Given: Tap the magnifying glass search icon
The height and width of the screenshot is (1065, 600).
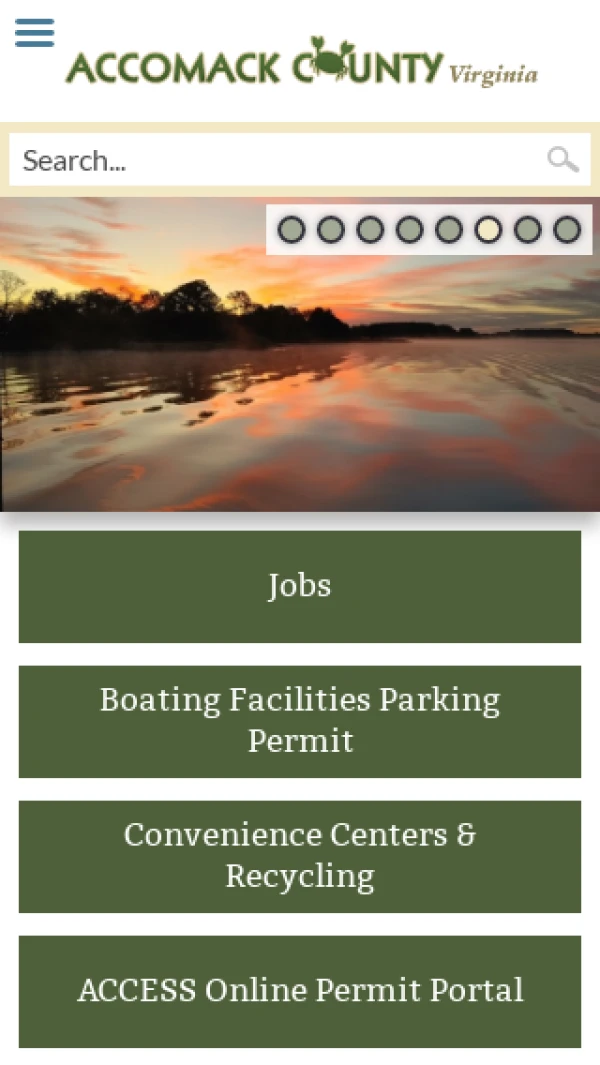Looking at the screenshot, I should click(x=563, y=160).
